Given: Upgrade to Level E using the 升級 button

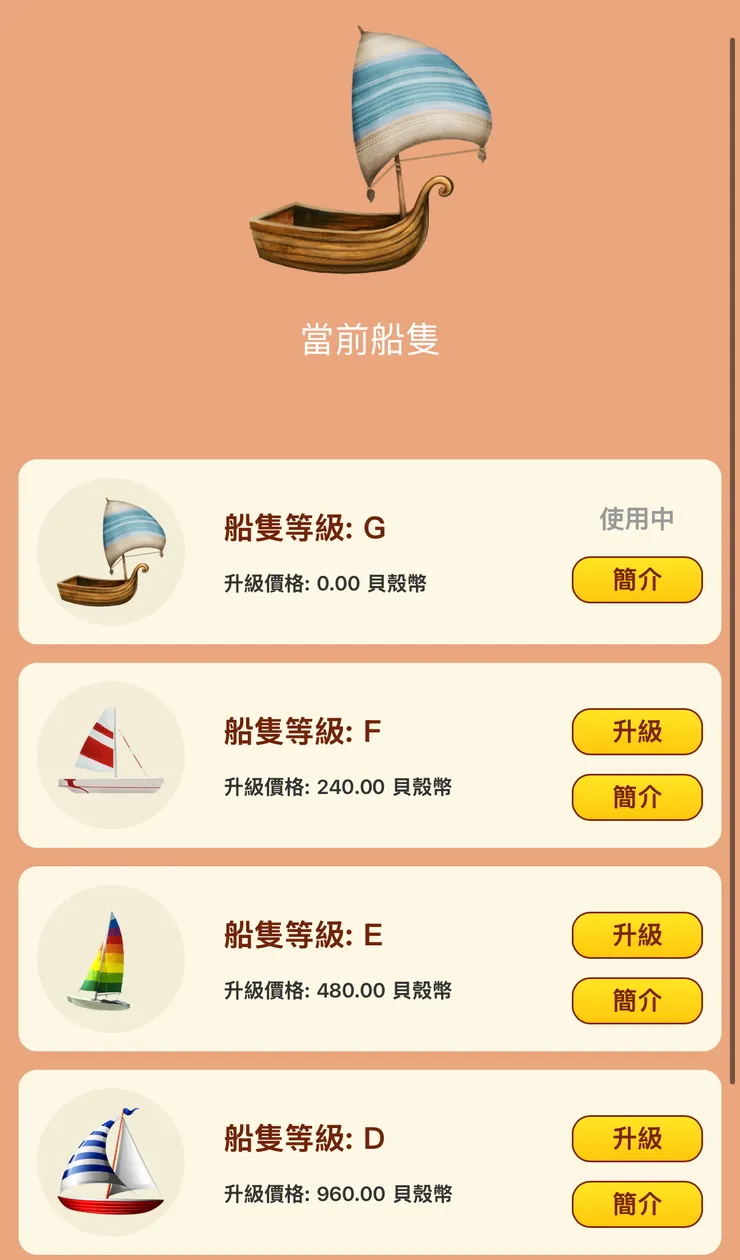Looking at the screenshot, I should point(637,936).
